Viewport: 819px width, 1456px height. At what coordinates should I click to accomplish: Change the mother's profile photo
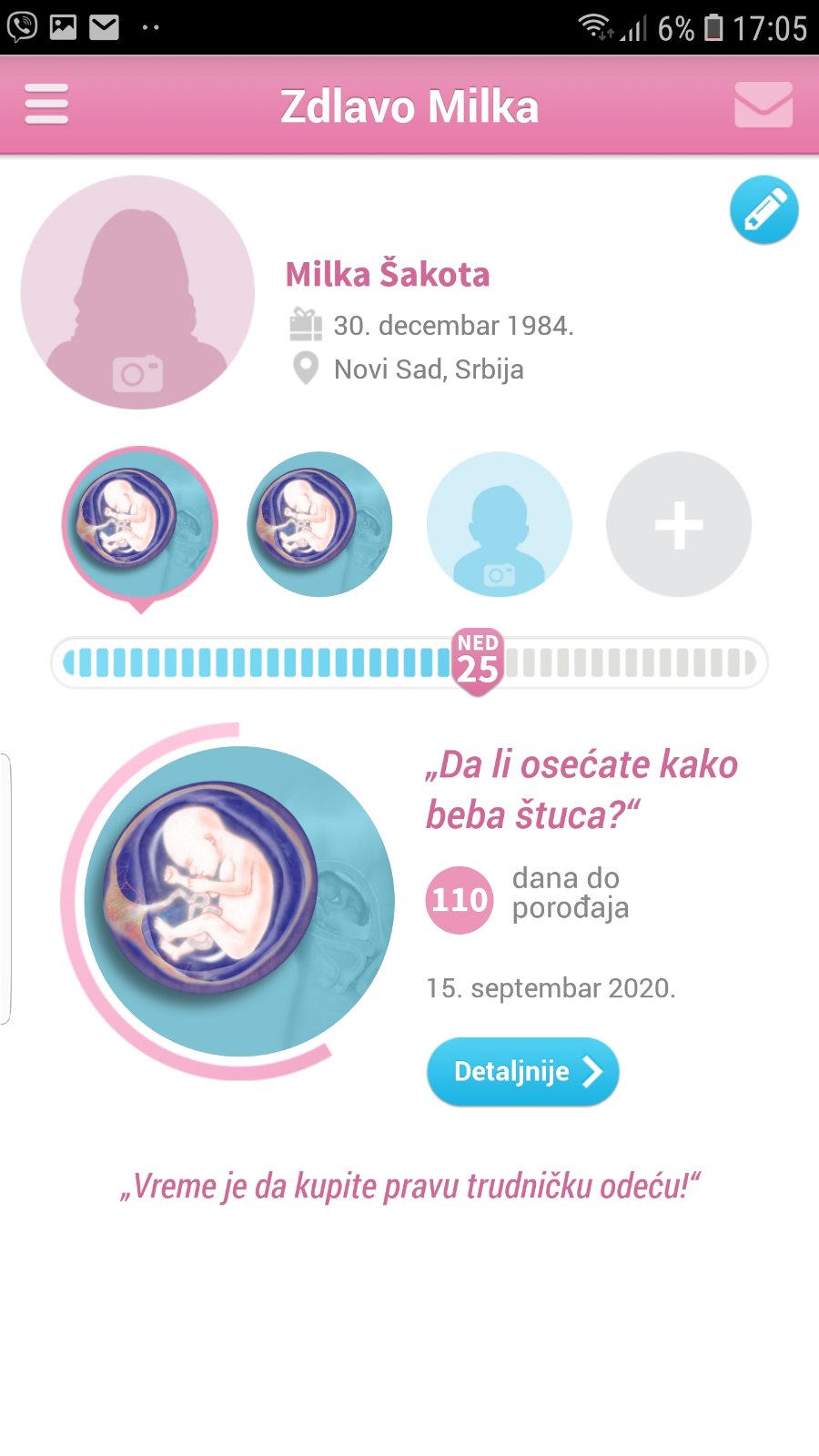137,293
